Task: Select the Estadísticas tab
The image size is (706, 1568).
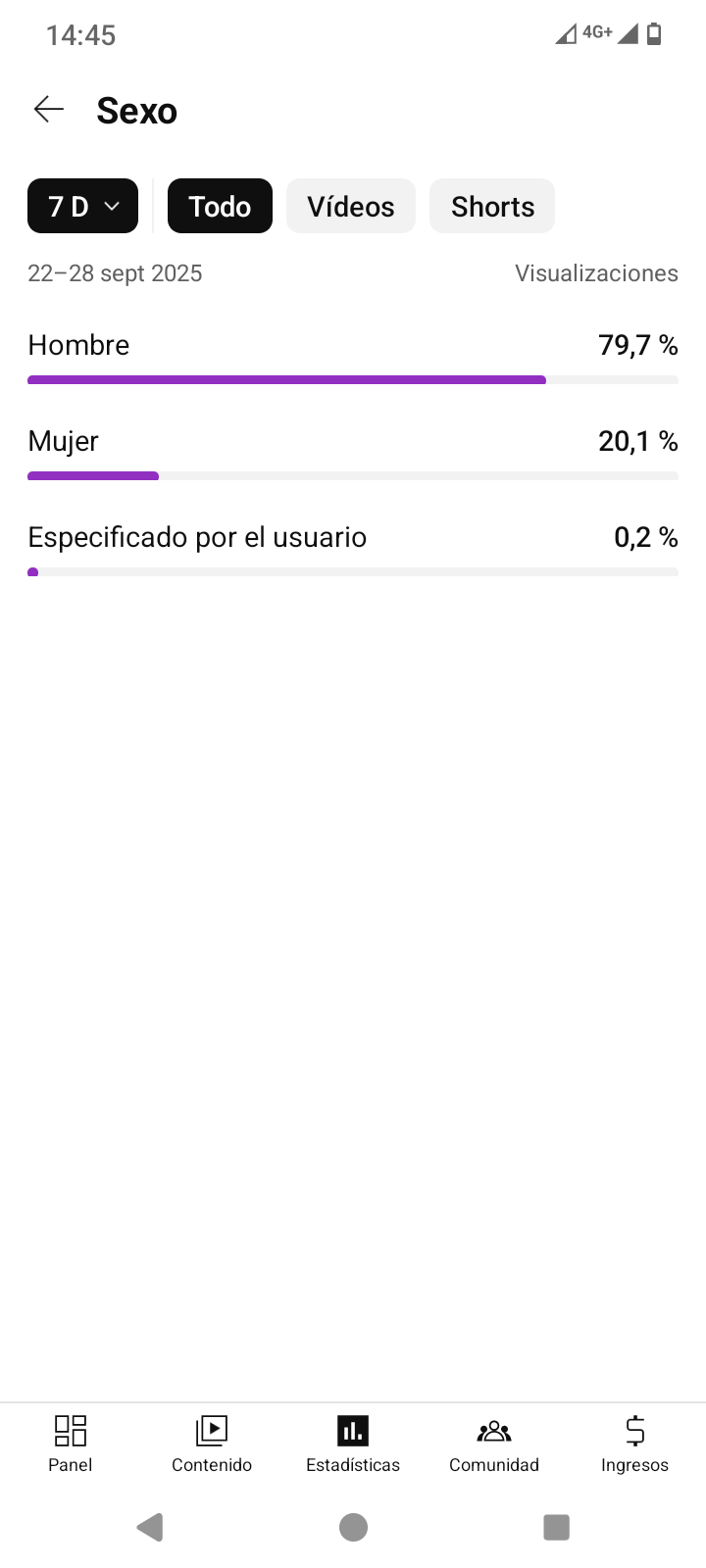Action: click(x=353, y=1445)
